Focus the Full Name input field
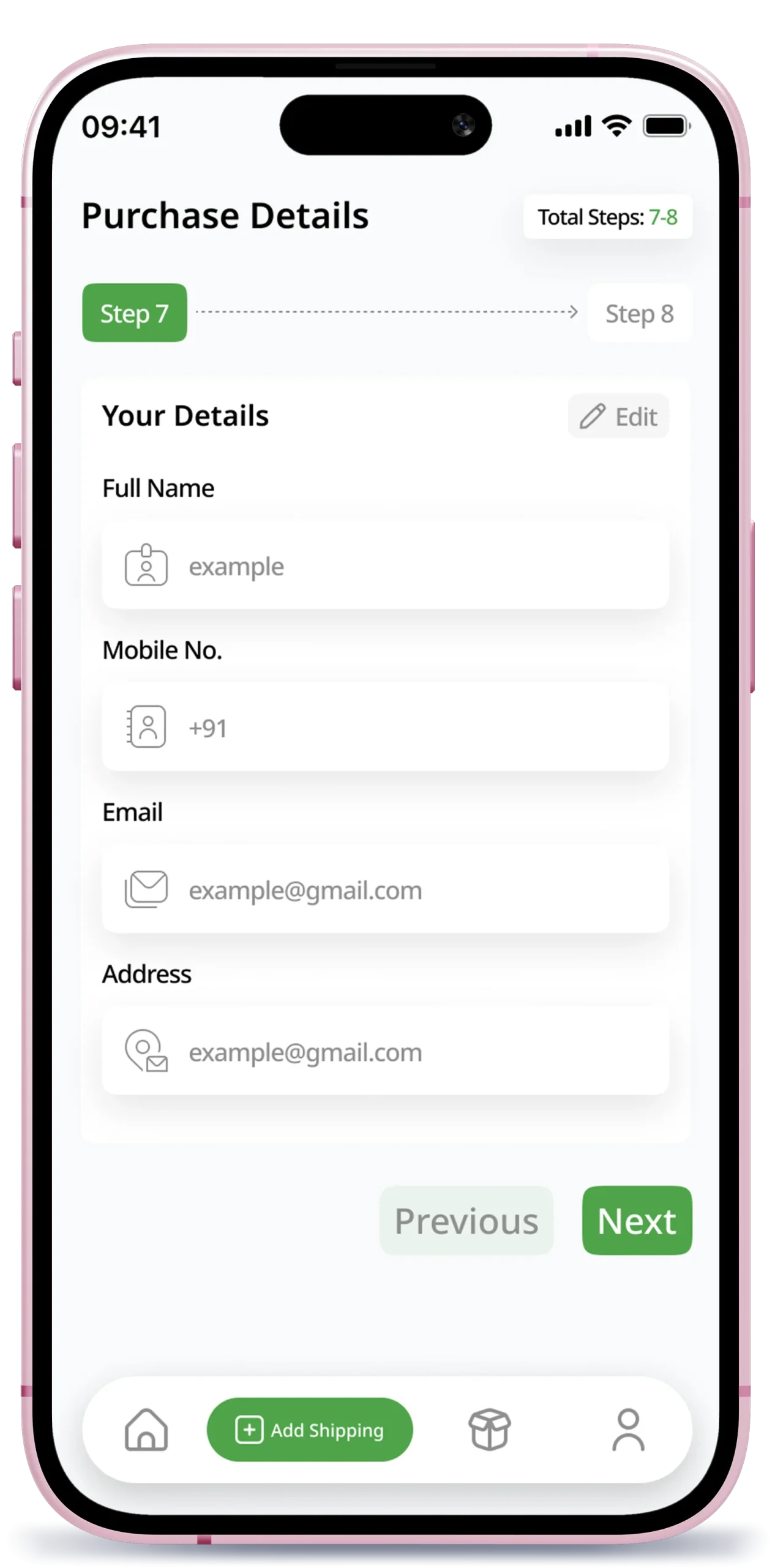Viewport: 775px width, 1568px height. click(x=386, y=566)
